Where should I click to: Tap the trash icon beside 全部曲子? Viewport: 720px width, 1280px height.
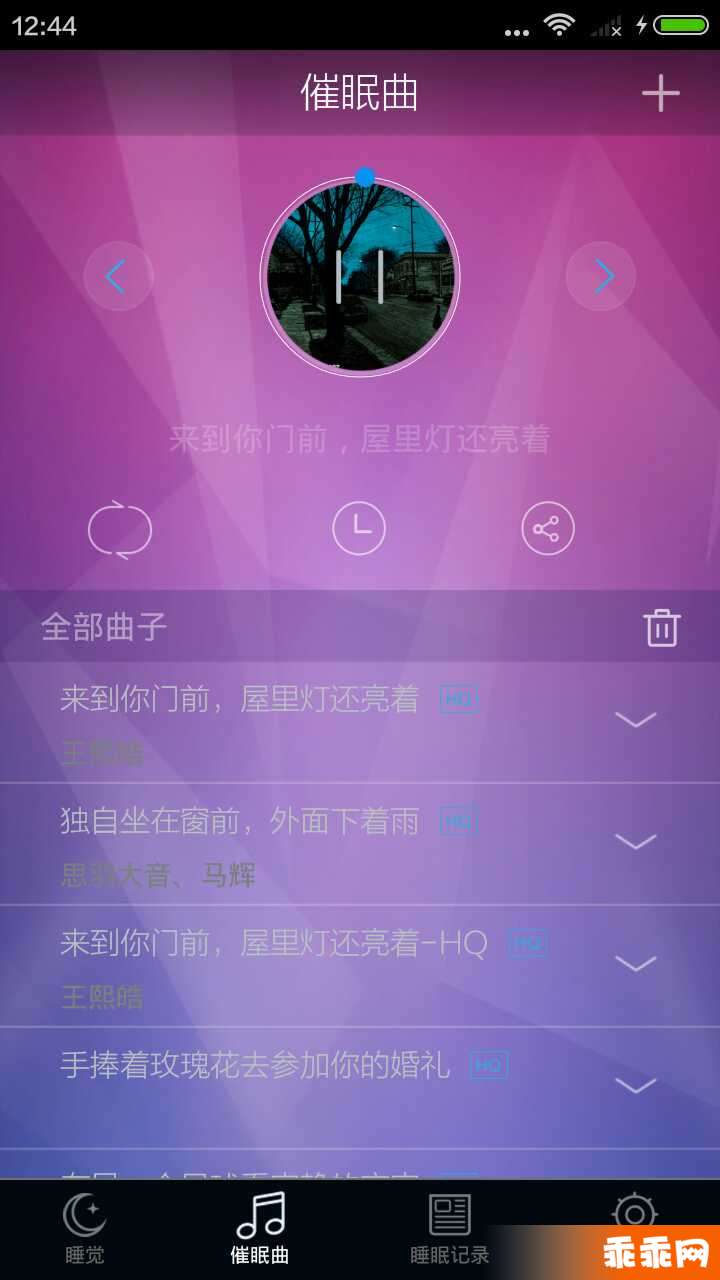[661, 628]
